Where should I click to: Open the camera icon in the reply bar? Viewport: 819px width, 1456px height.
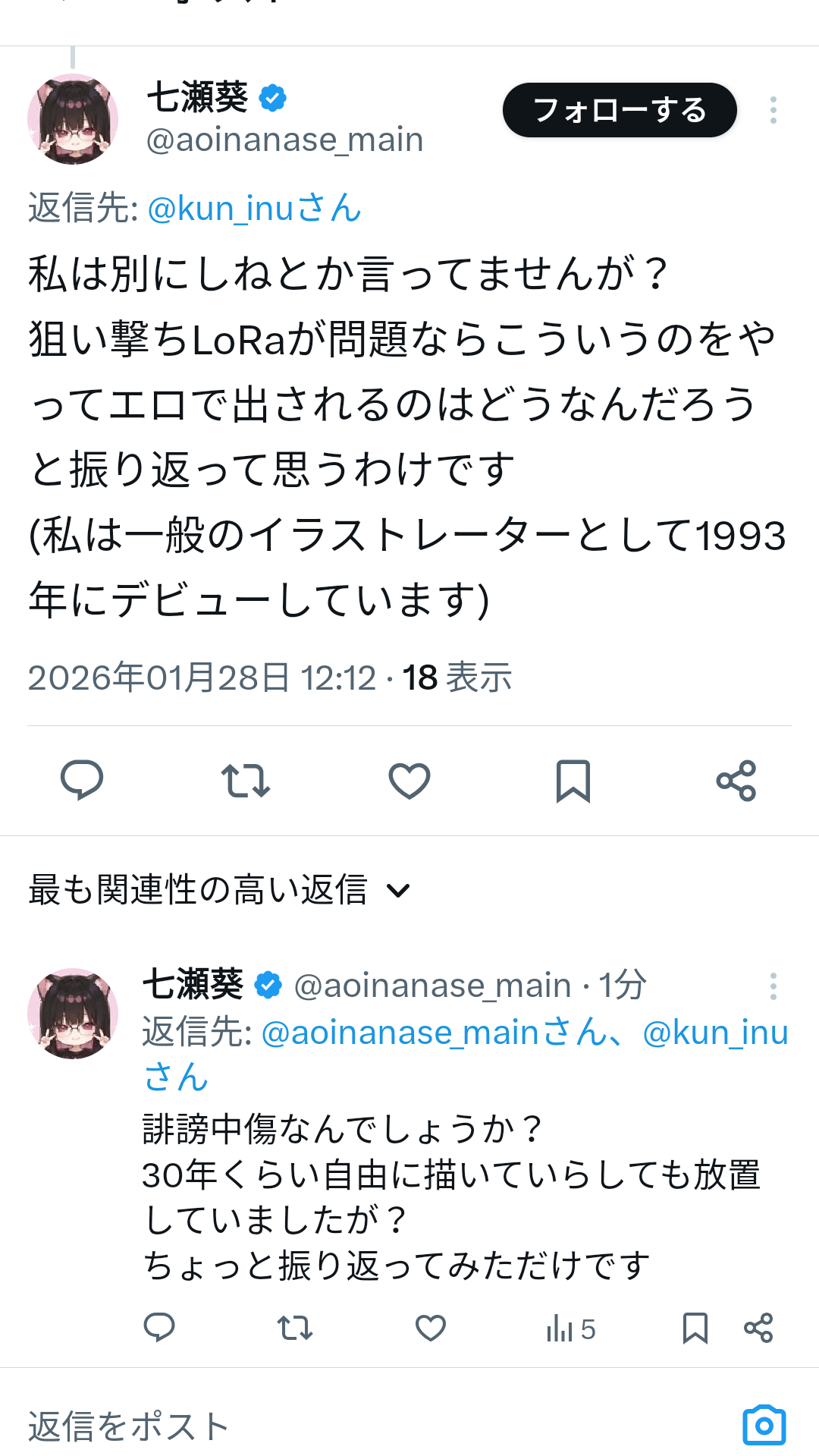pyautogui.click(x=764, y=1426)
